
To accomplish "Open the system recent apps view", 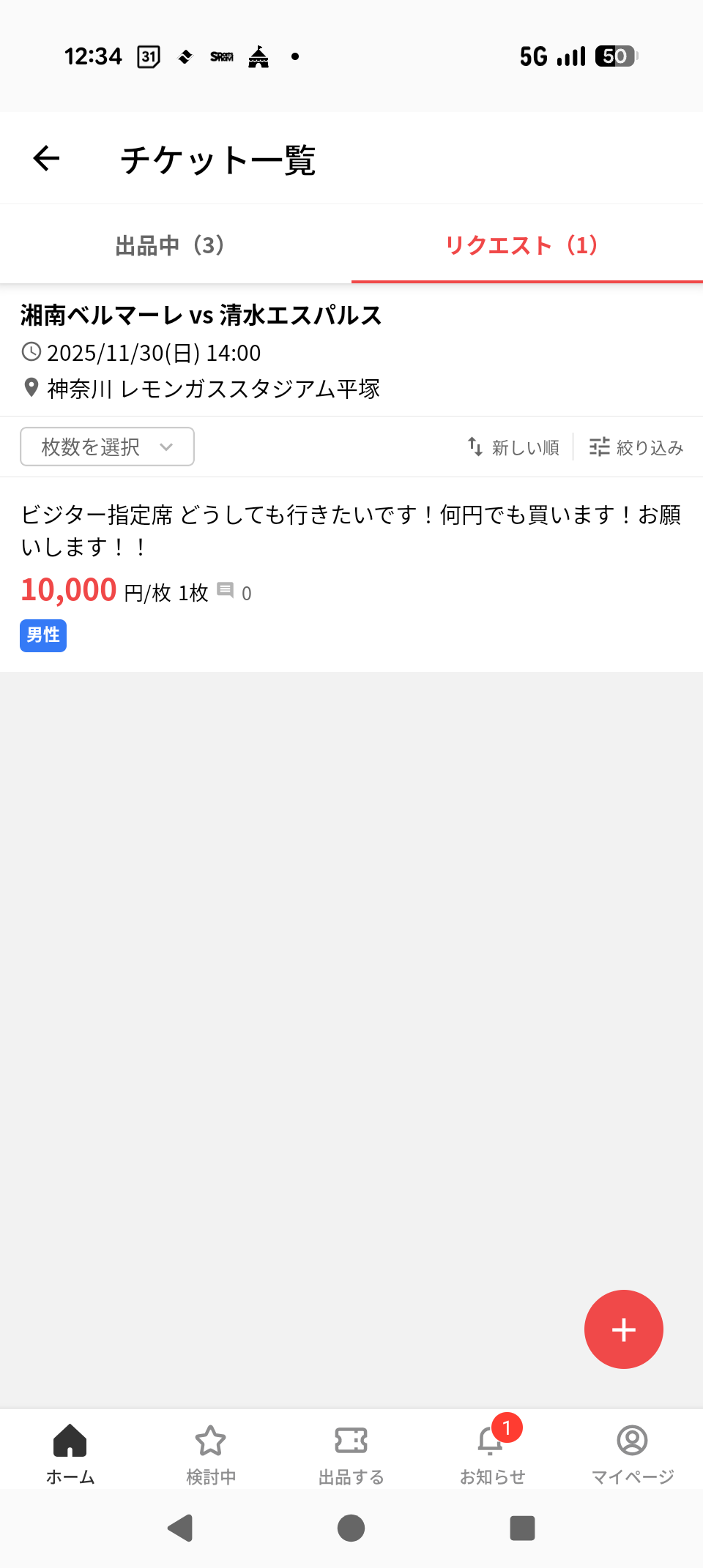I will point(522,1528).
